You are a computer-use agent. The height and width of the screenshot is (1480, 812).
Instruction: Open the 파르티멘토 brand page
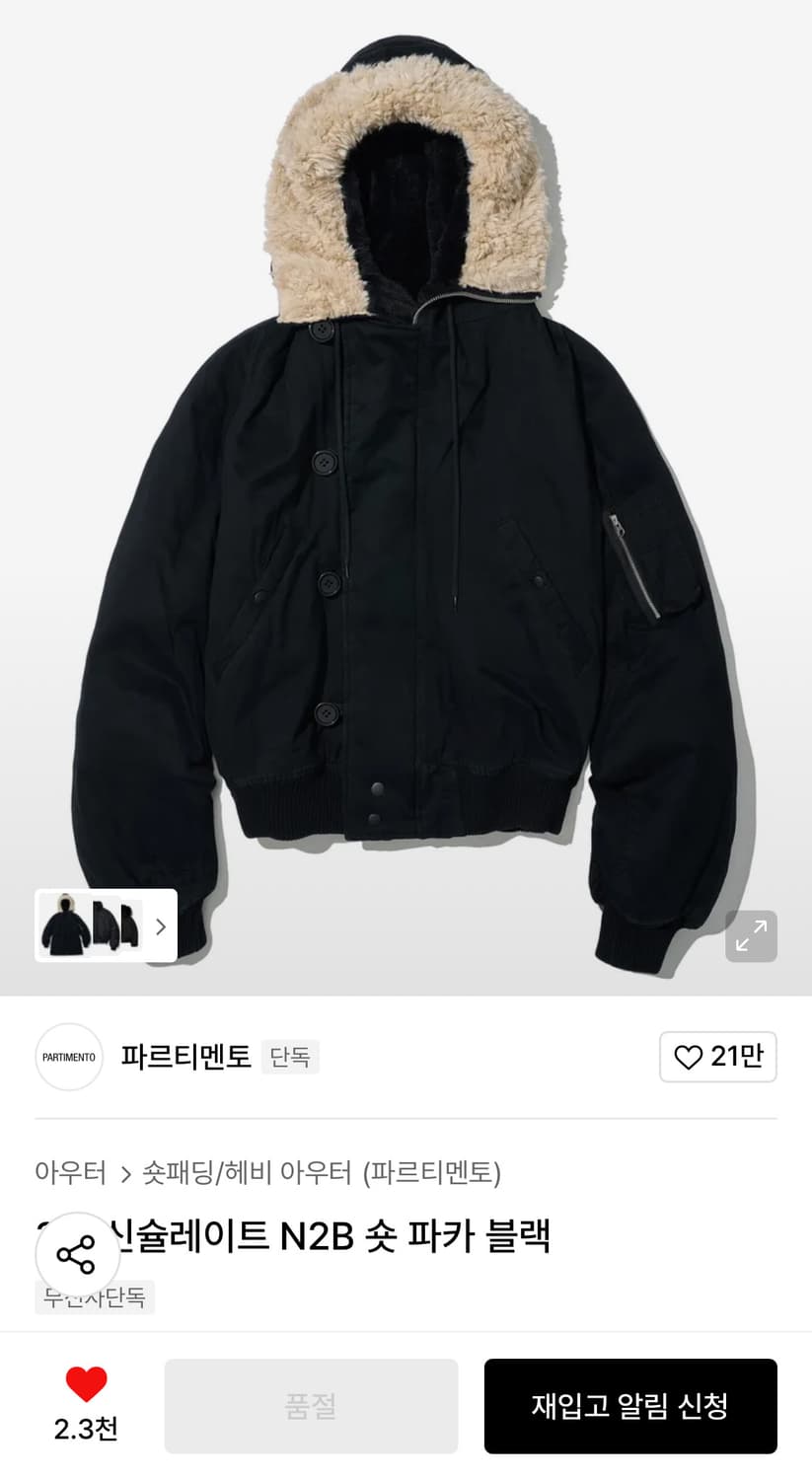(x=185, y=1057)
